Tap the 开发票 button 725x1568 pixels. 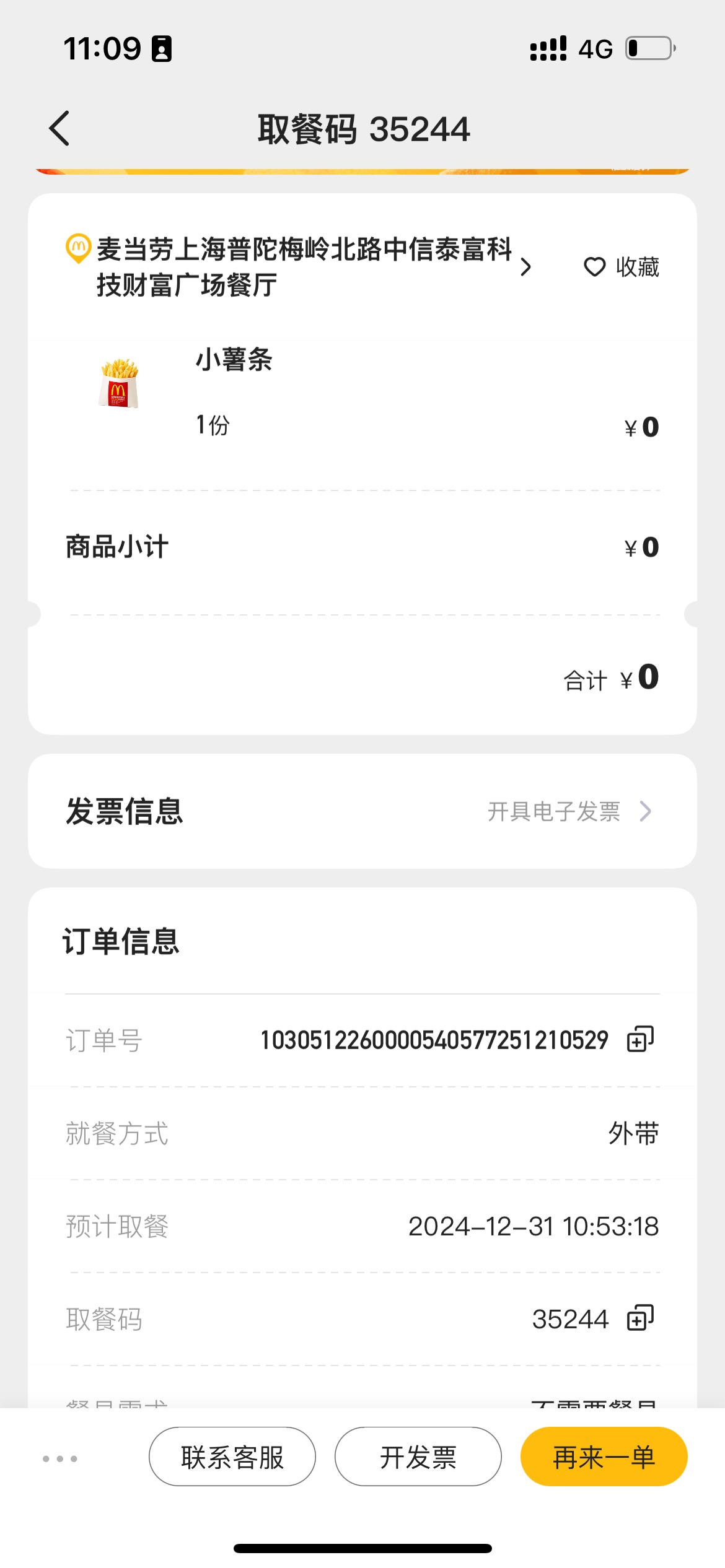(418, 1457)
